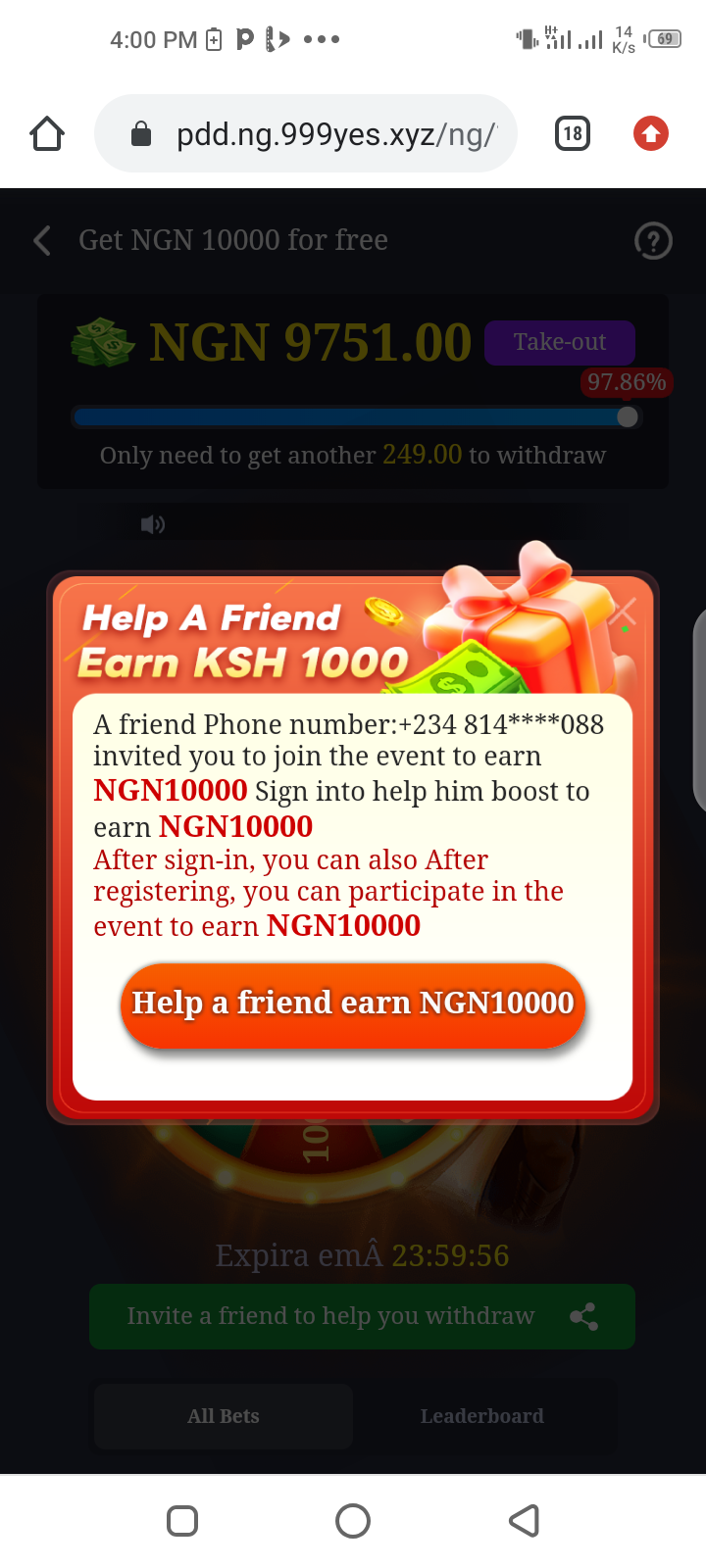Close the Help A Friend popup

click(623, 613)
